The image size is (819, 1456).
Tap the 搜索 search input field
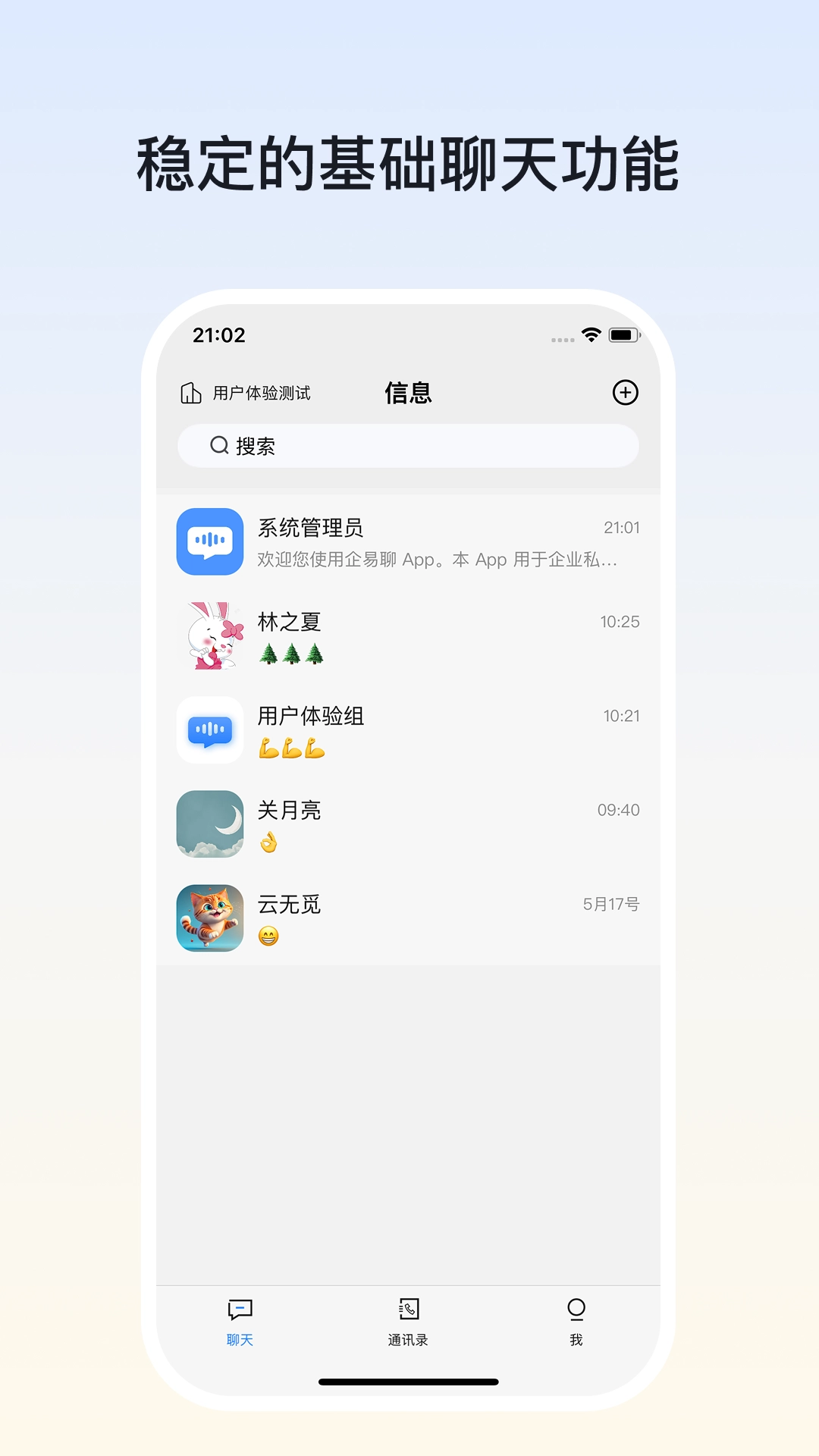409,446
